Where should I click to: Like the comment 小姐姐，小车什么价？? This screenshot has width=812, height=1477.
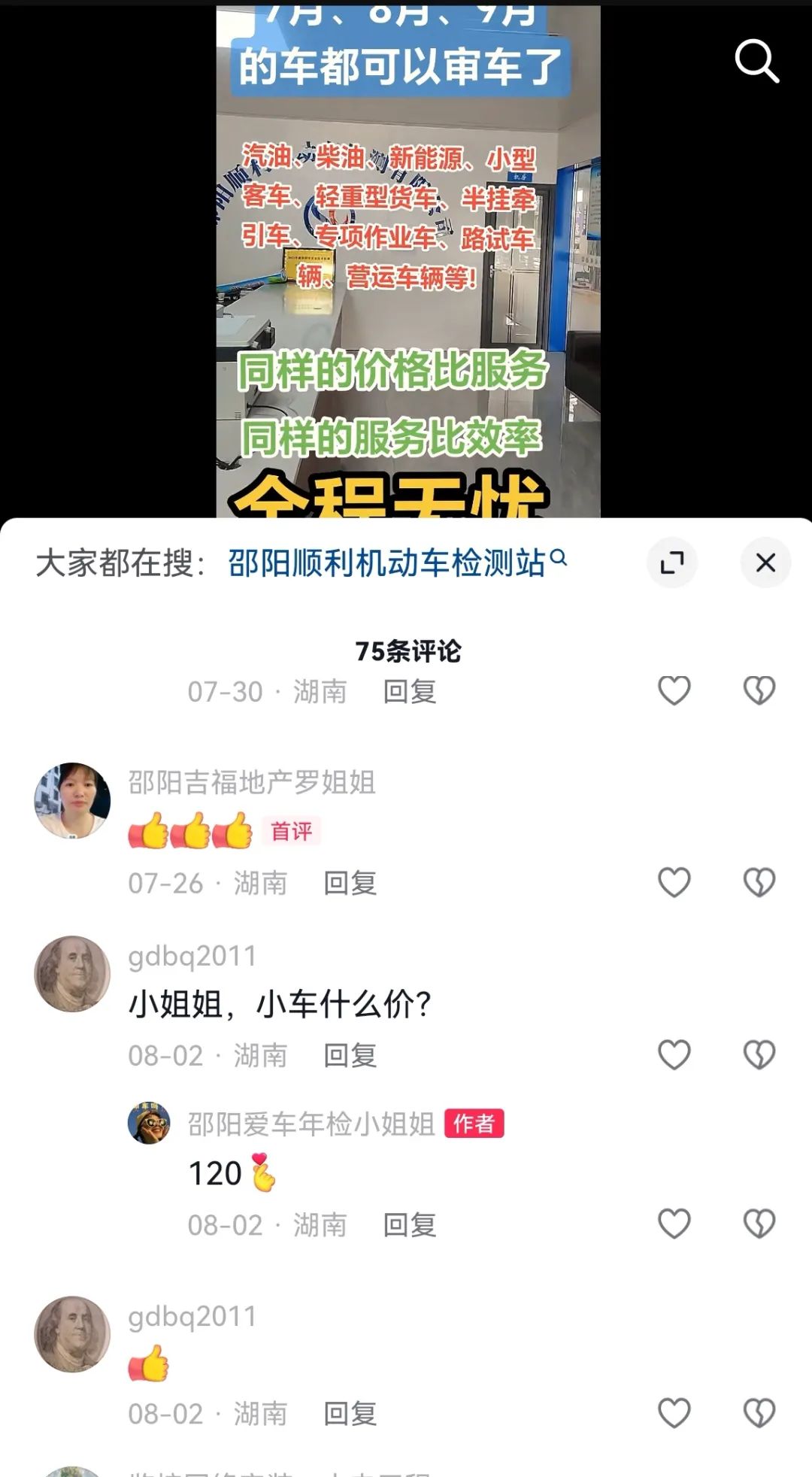pos(674,1054)
